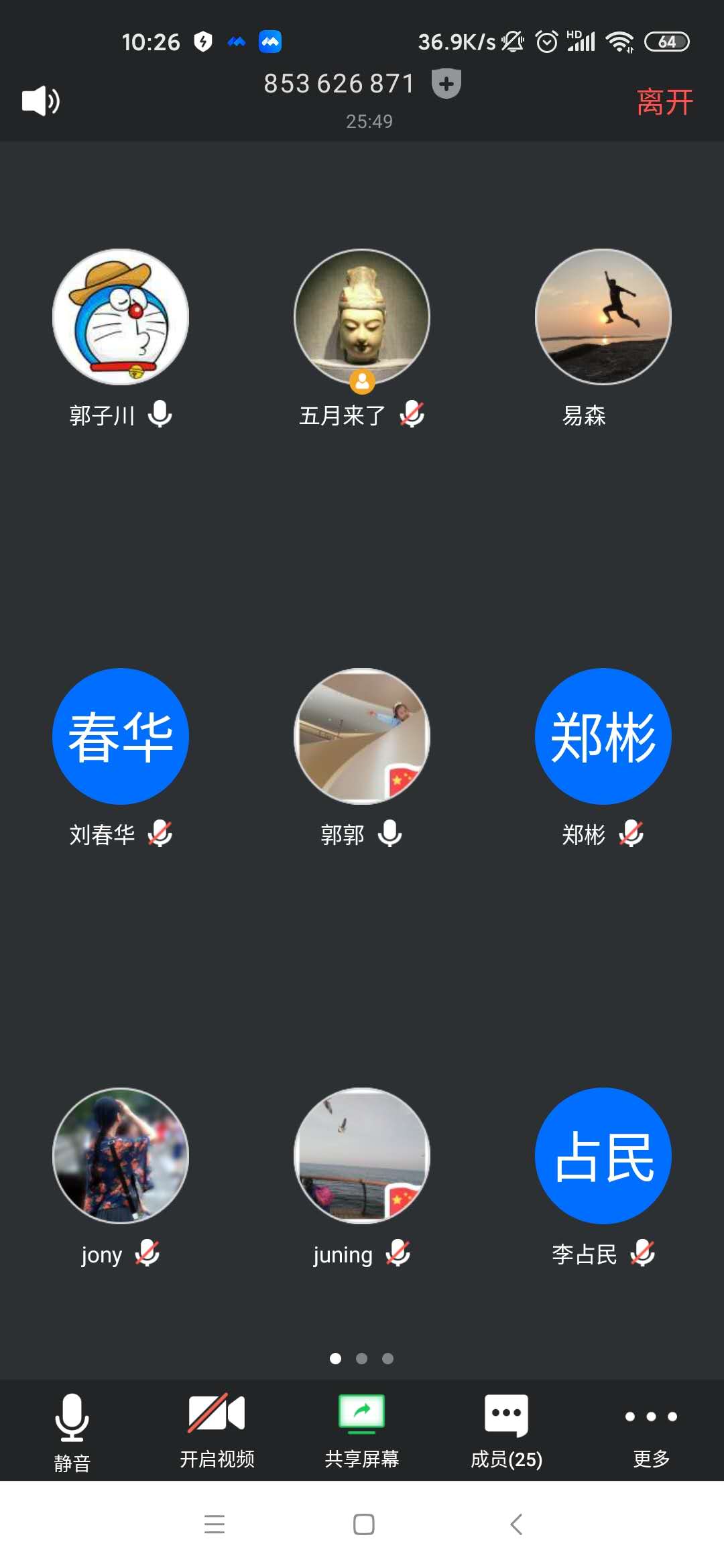Select participant 易森's avatar
The height and width of the screenshot is (1568, 724).
click(603, 317)
